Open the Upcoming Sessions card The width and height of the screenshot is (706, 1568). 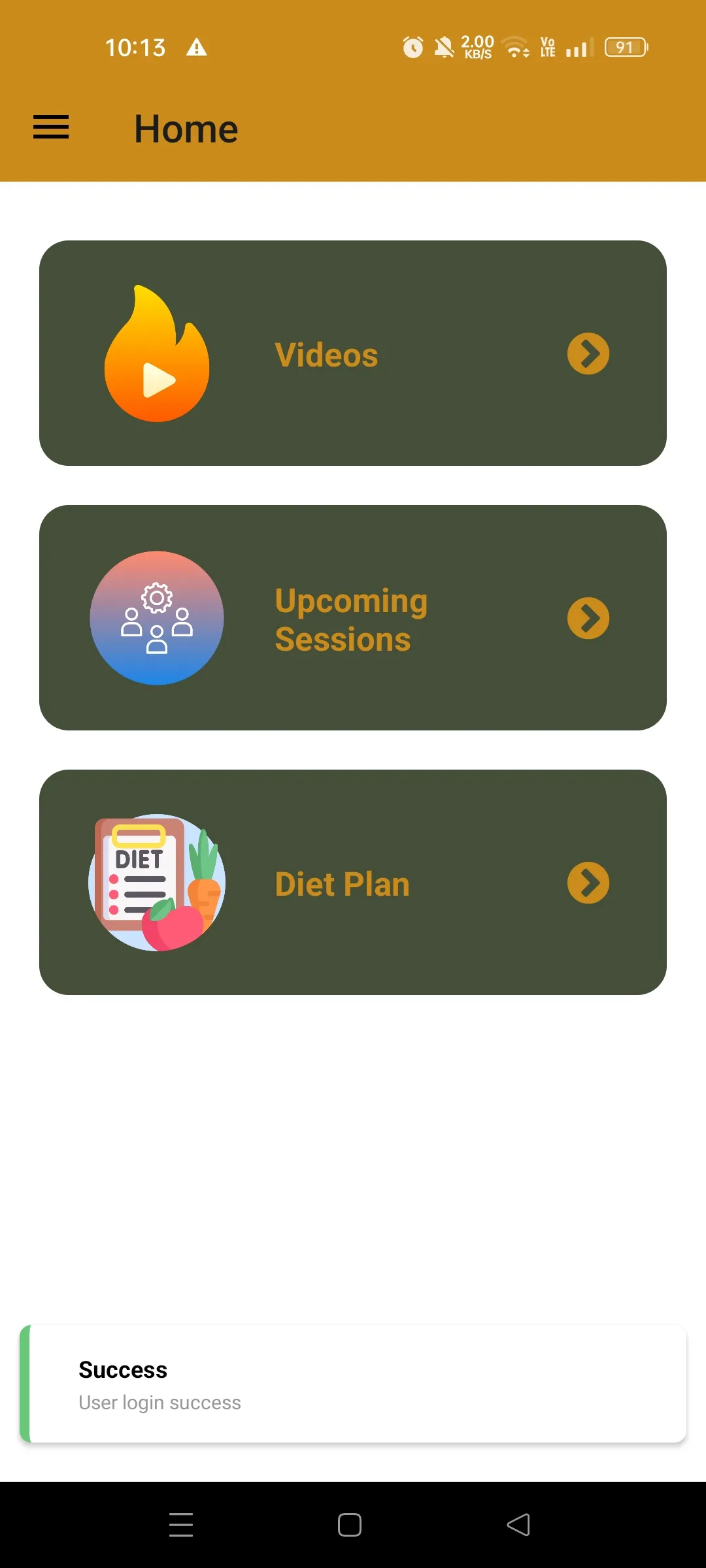[x=353, y=618]
